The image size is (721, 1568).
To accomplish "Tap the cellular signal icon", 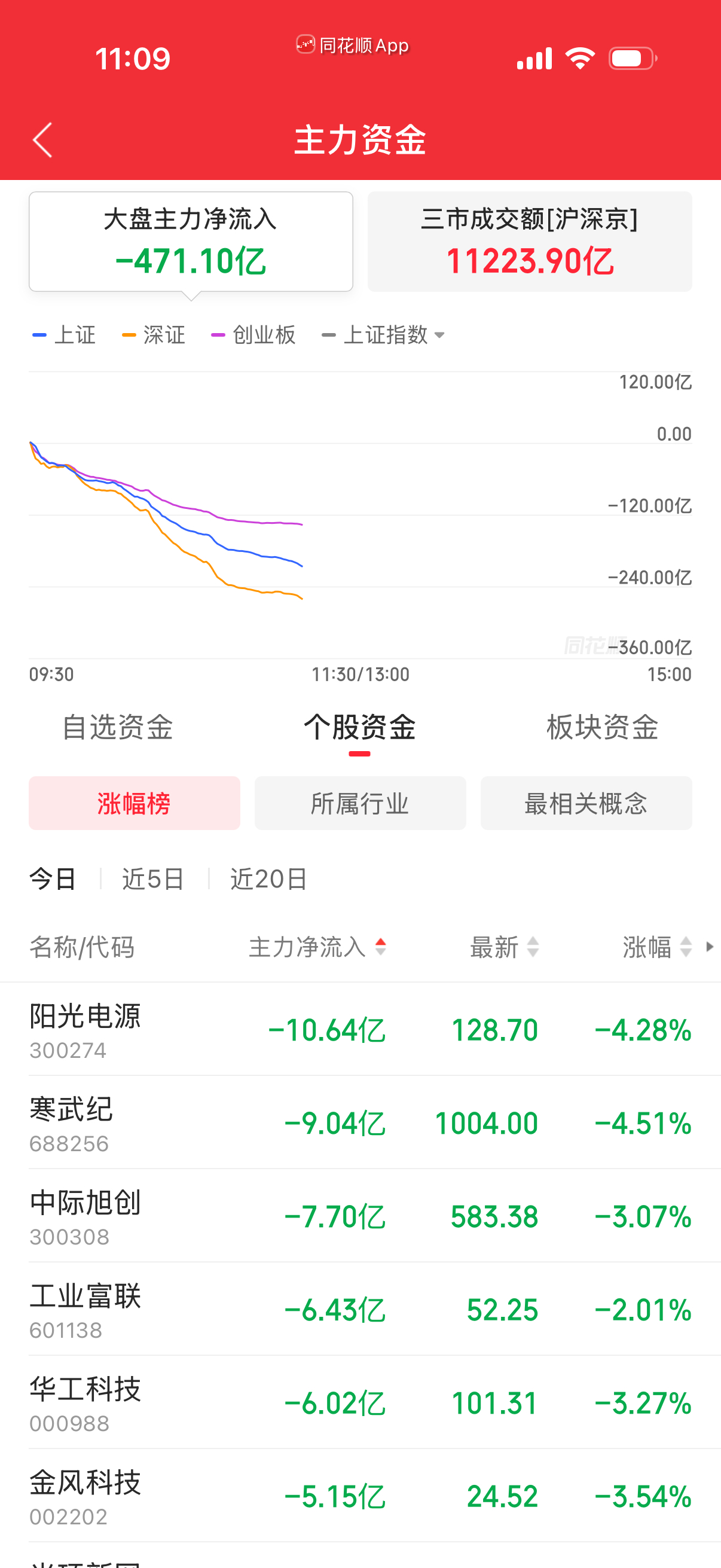I will click(534, 58).
